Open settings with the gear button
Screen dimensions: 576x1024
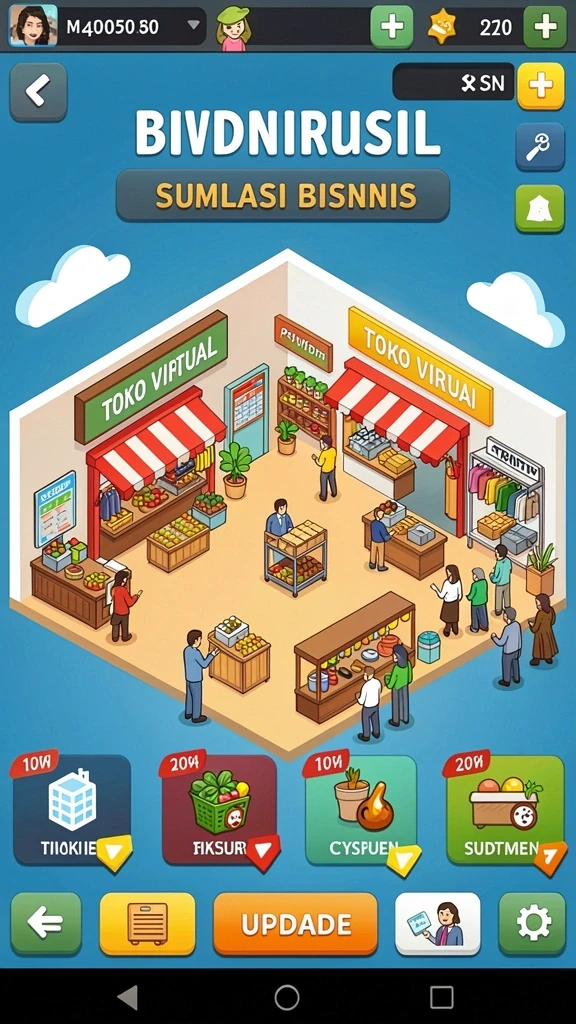click(532, 923)
